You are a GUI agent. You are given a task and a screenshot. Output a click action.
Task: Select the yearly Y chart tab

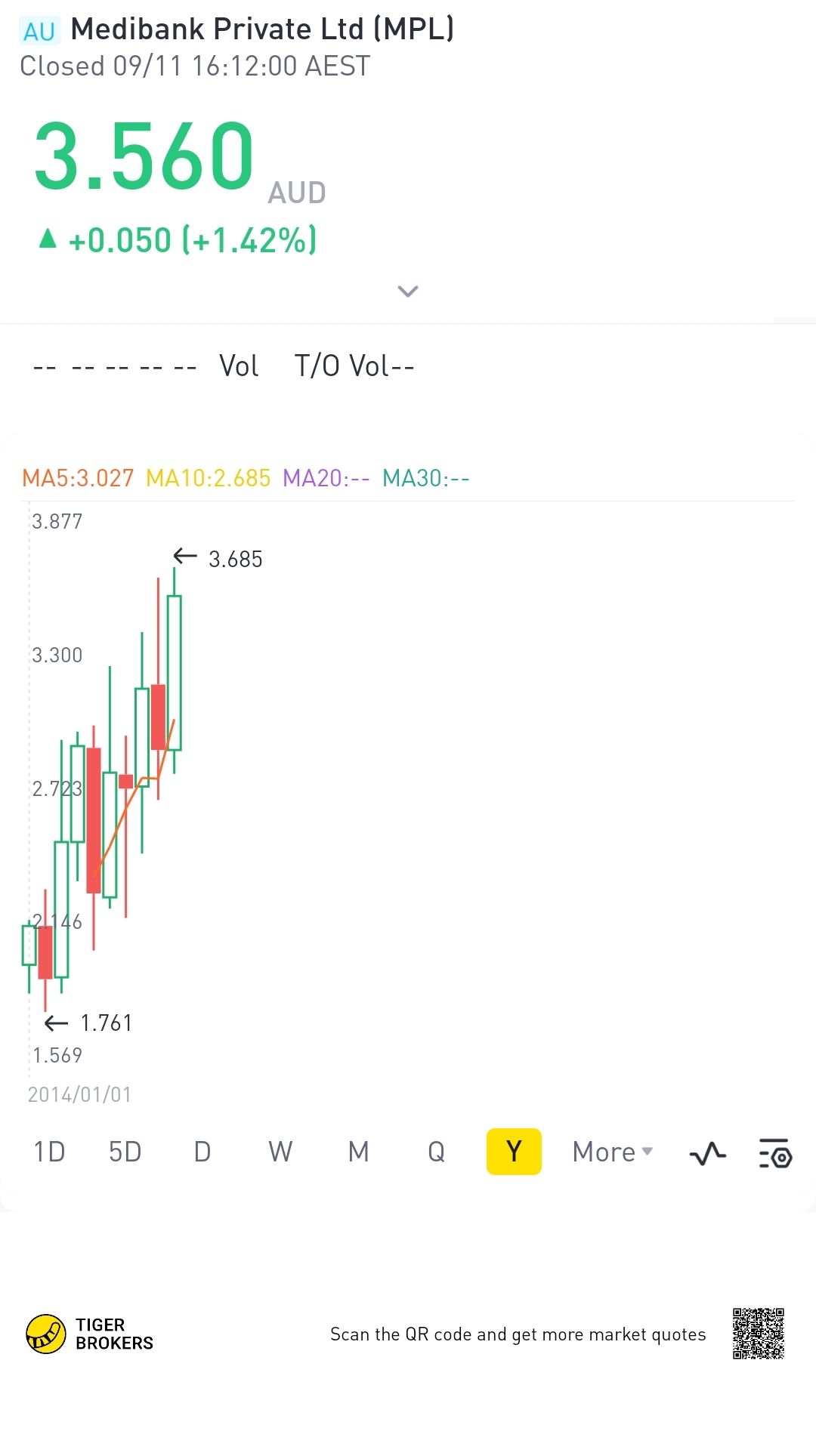[x=514, y=1152]
